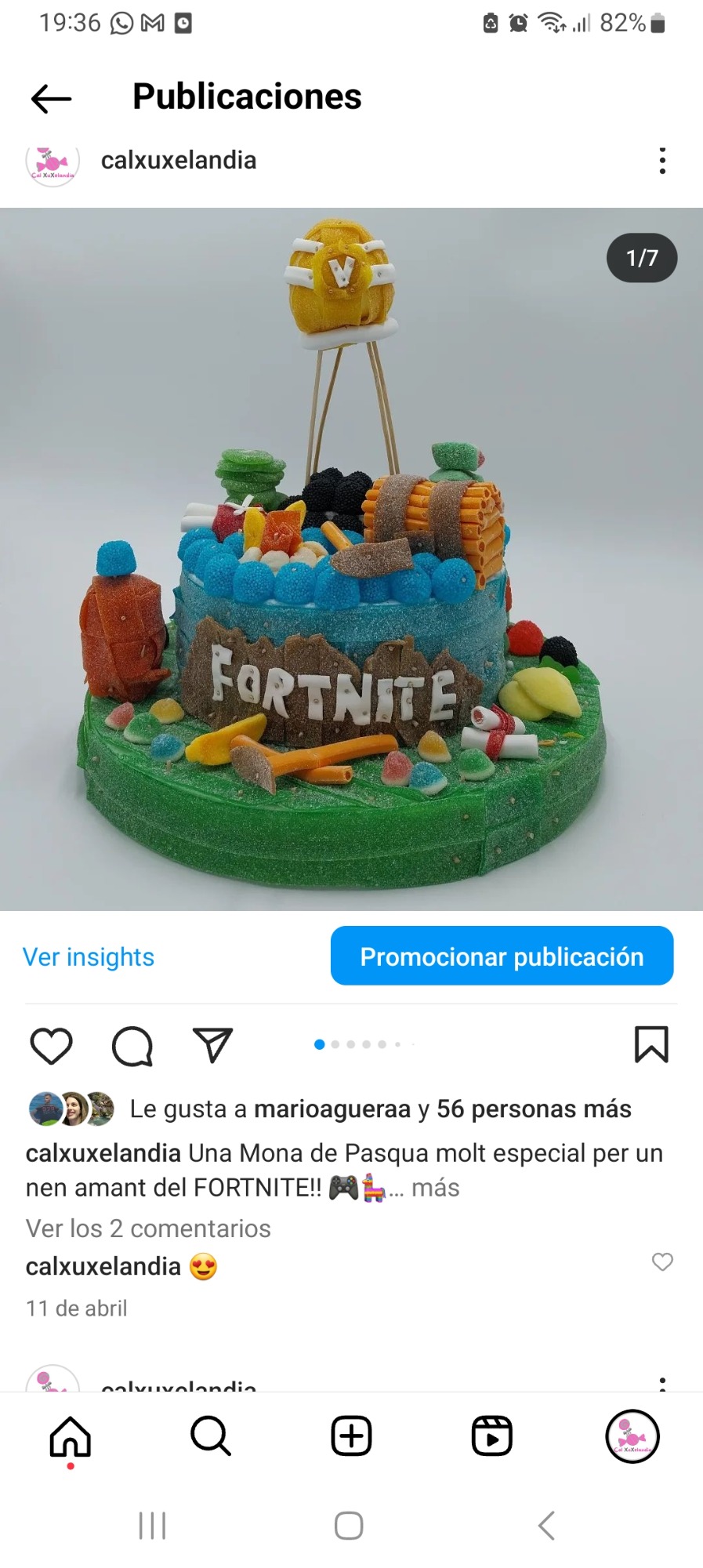Open Ver los 2 comentarios
The width and height of the screenshot is (703, 1568).
(x=148, y=1229)
